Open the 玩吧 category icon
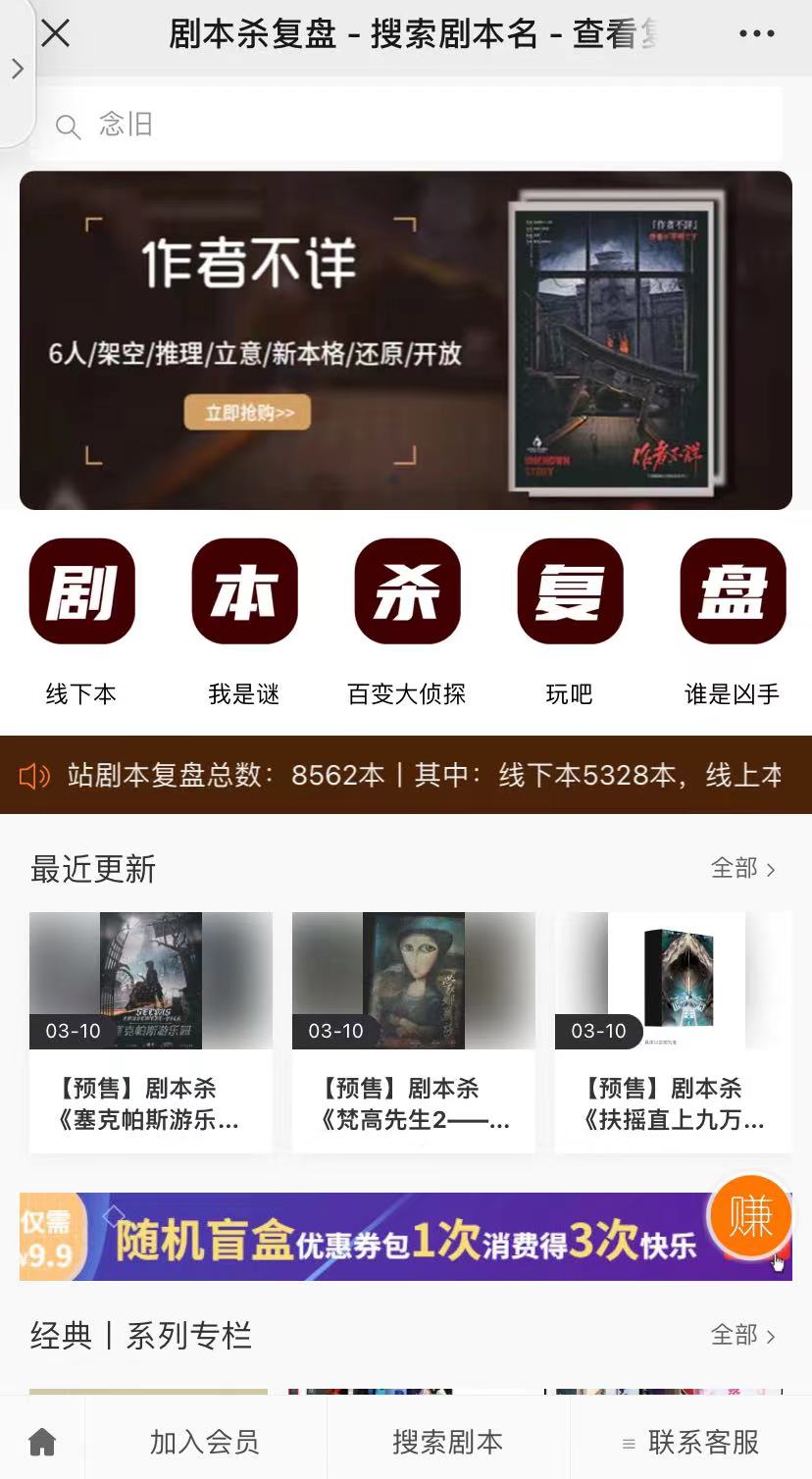Image resolution: width=812 pixels, height=1479 pixels. (x=570, y=593)
